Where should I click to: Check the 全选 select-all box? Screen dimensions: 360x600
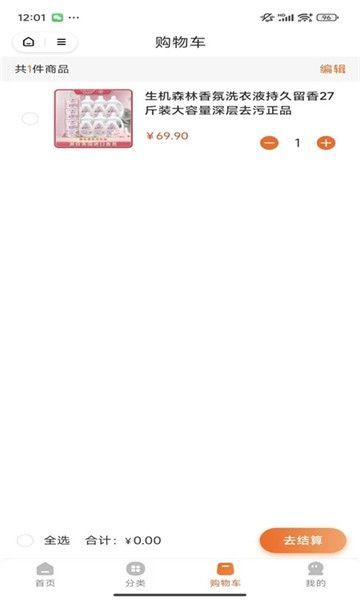click(25, 540)
